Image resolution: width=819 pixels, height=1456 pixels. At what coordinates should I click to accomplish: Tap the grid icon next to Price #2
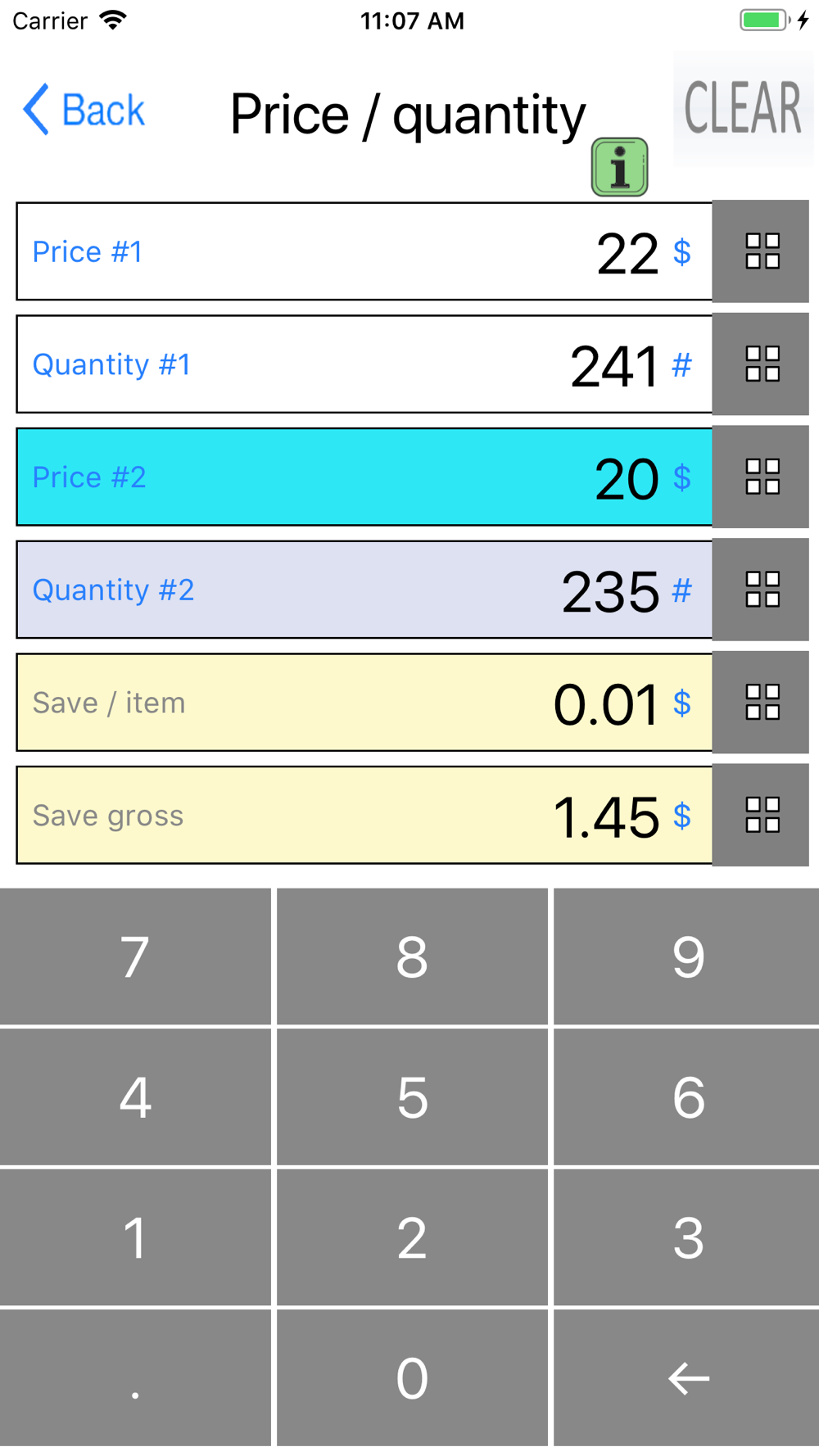coord(761,477)
